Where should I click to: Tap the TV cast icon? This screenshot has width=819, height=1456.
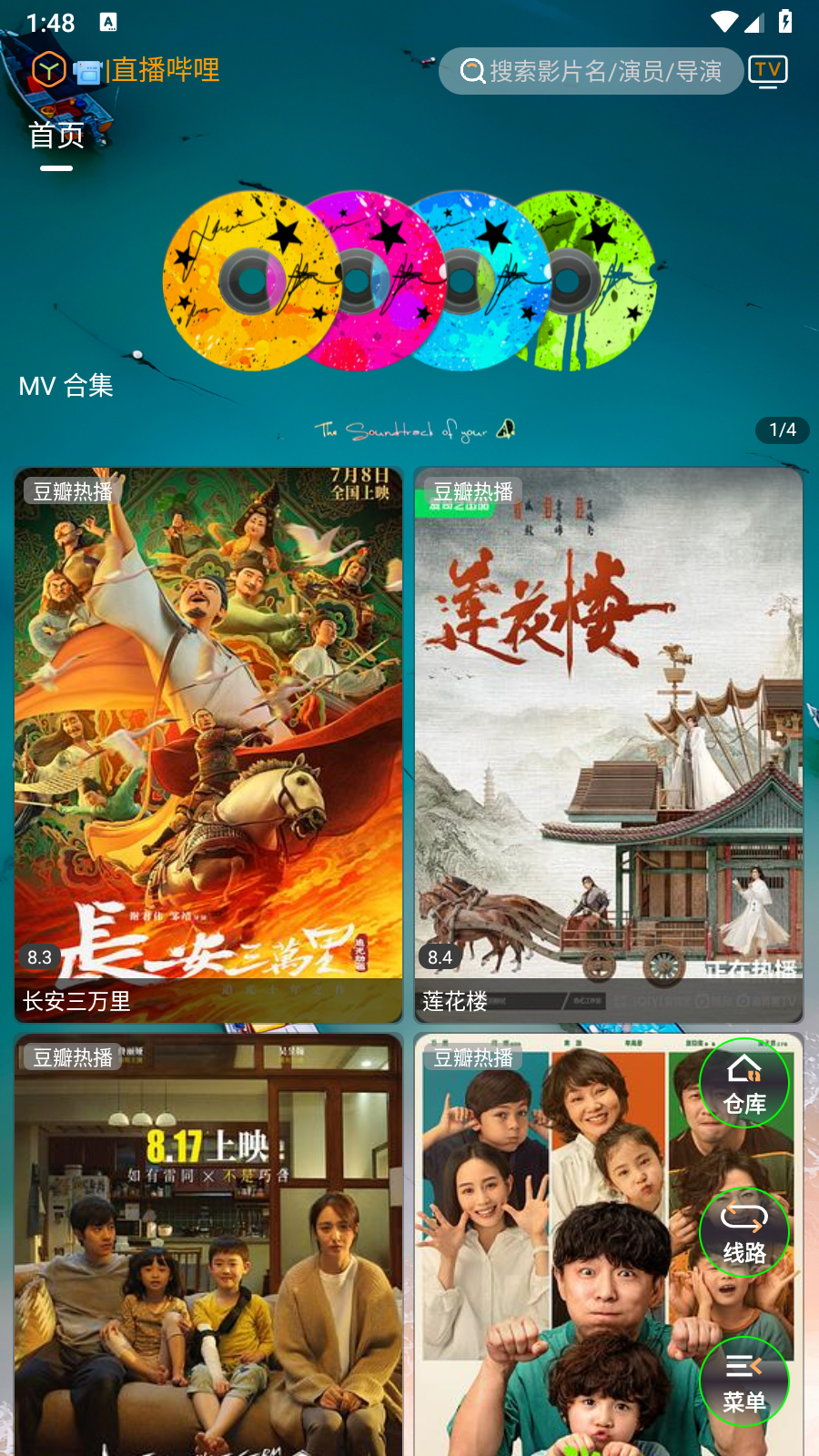point(767,71)
